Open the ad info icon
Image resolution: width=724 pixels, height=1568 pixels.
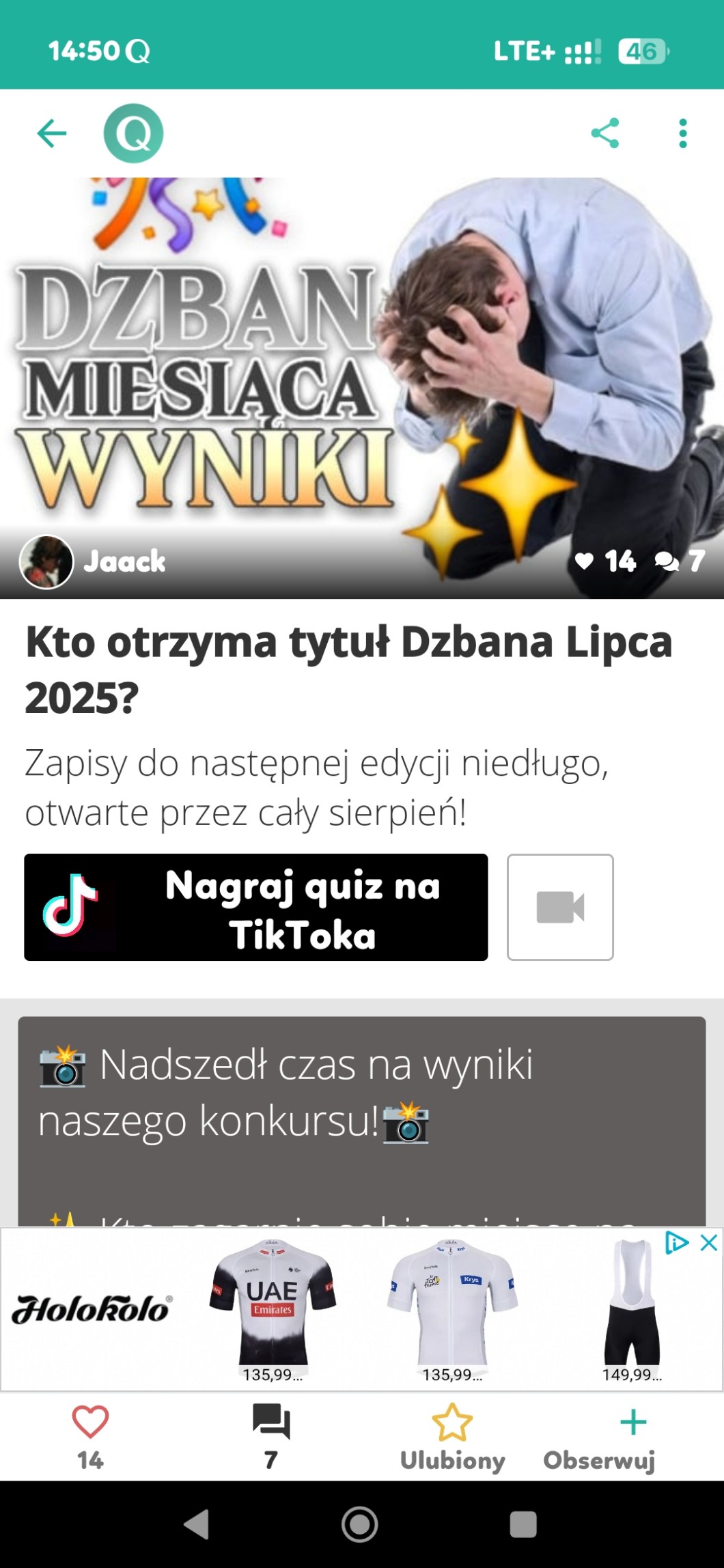tap(676, 1243)
